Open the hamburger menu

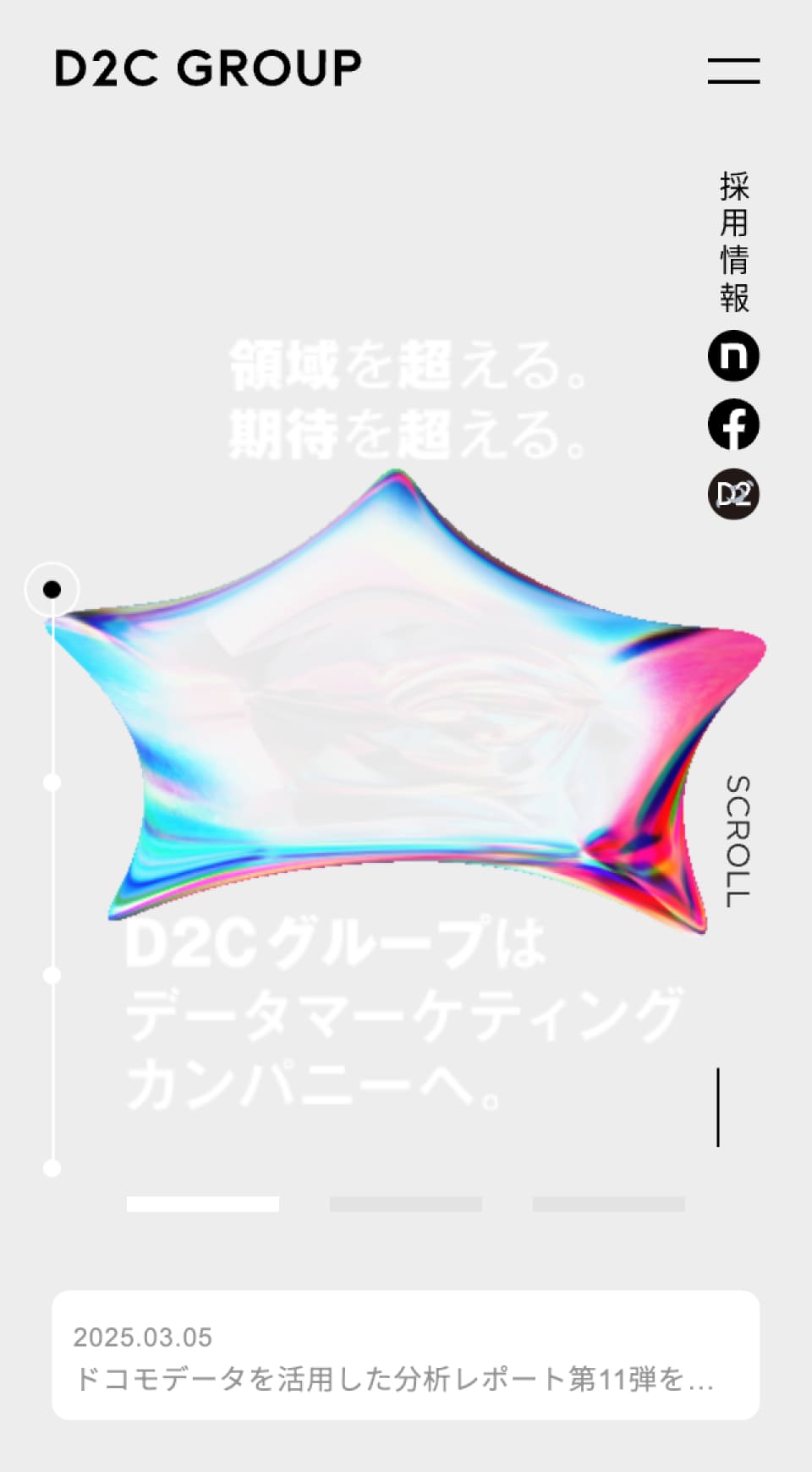(733, 71)
